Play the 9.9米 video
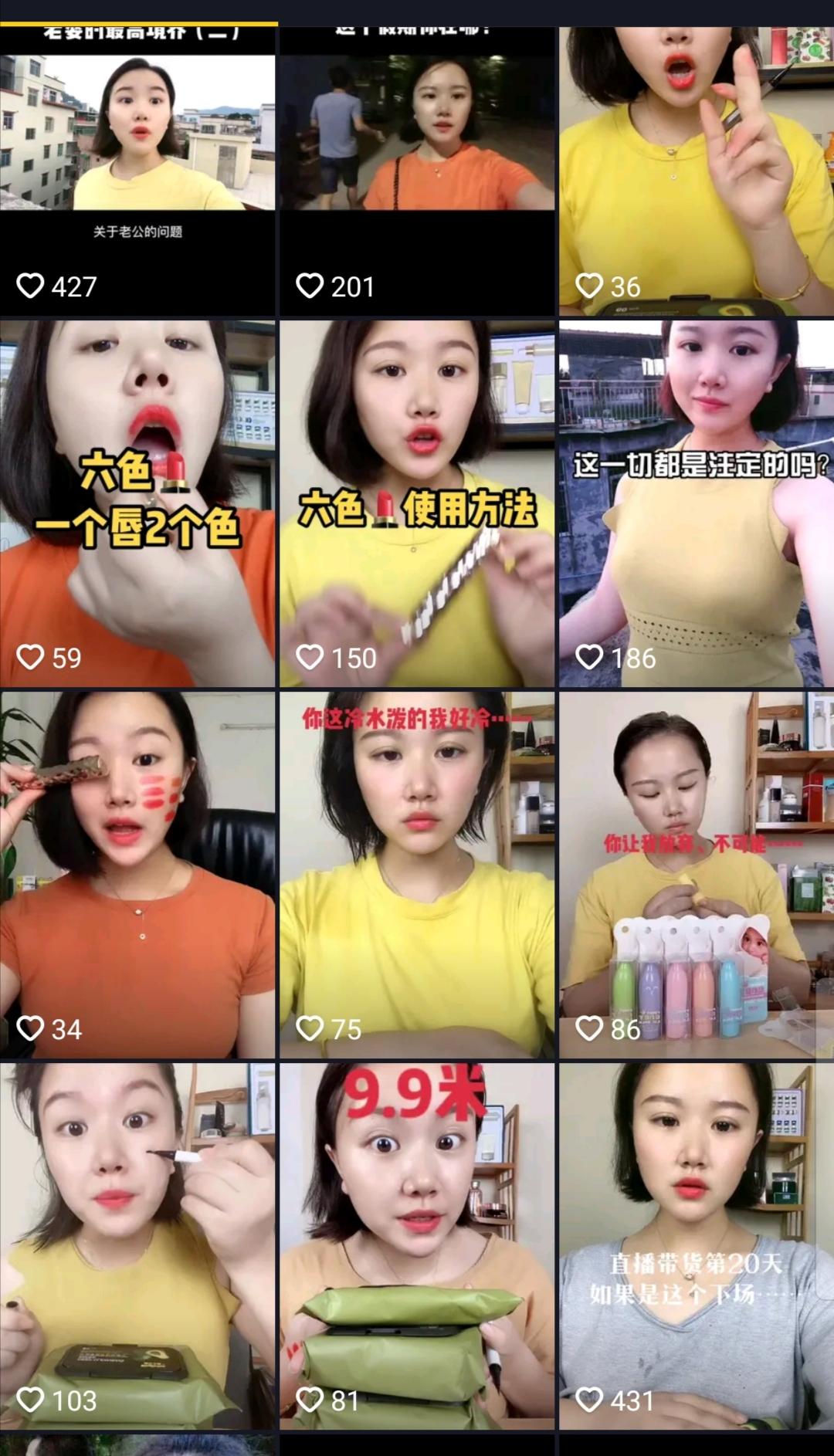Screen dimensions: 834x1456 tap(417, 1244)
